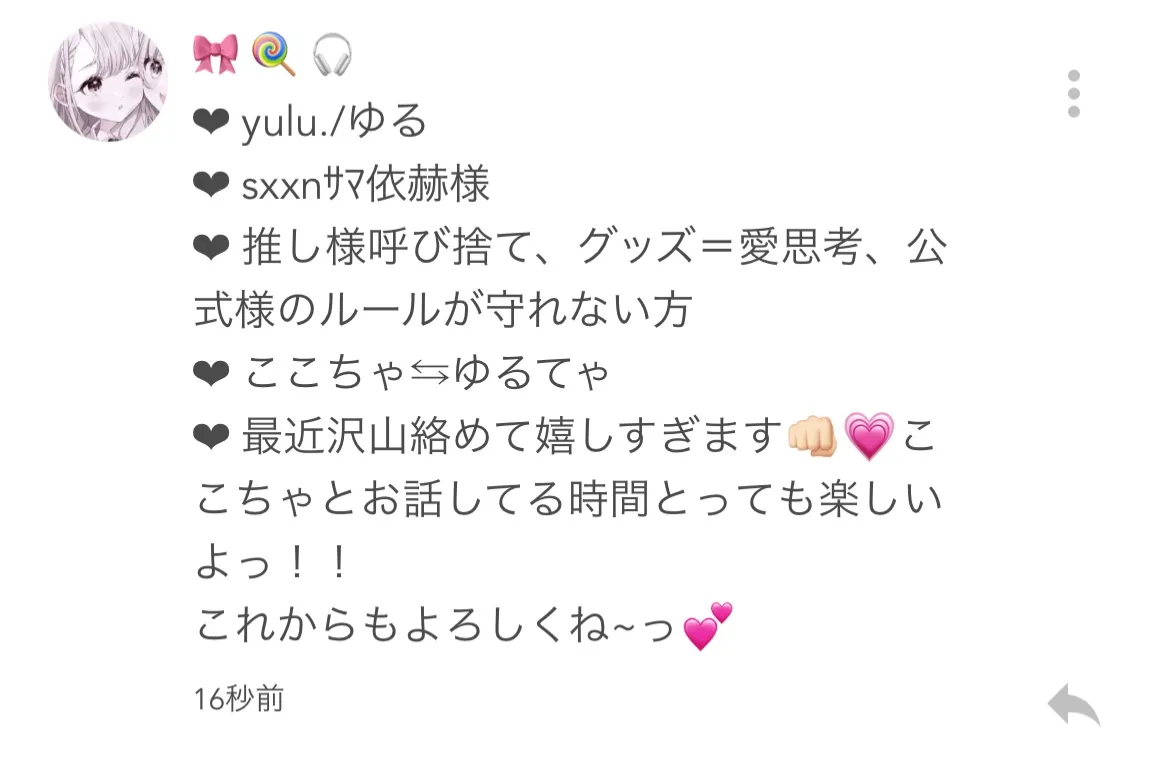Open yulu's profile avatar
This screenshot has height=757, width=1170.
click(108, 82)
